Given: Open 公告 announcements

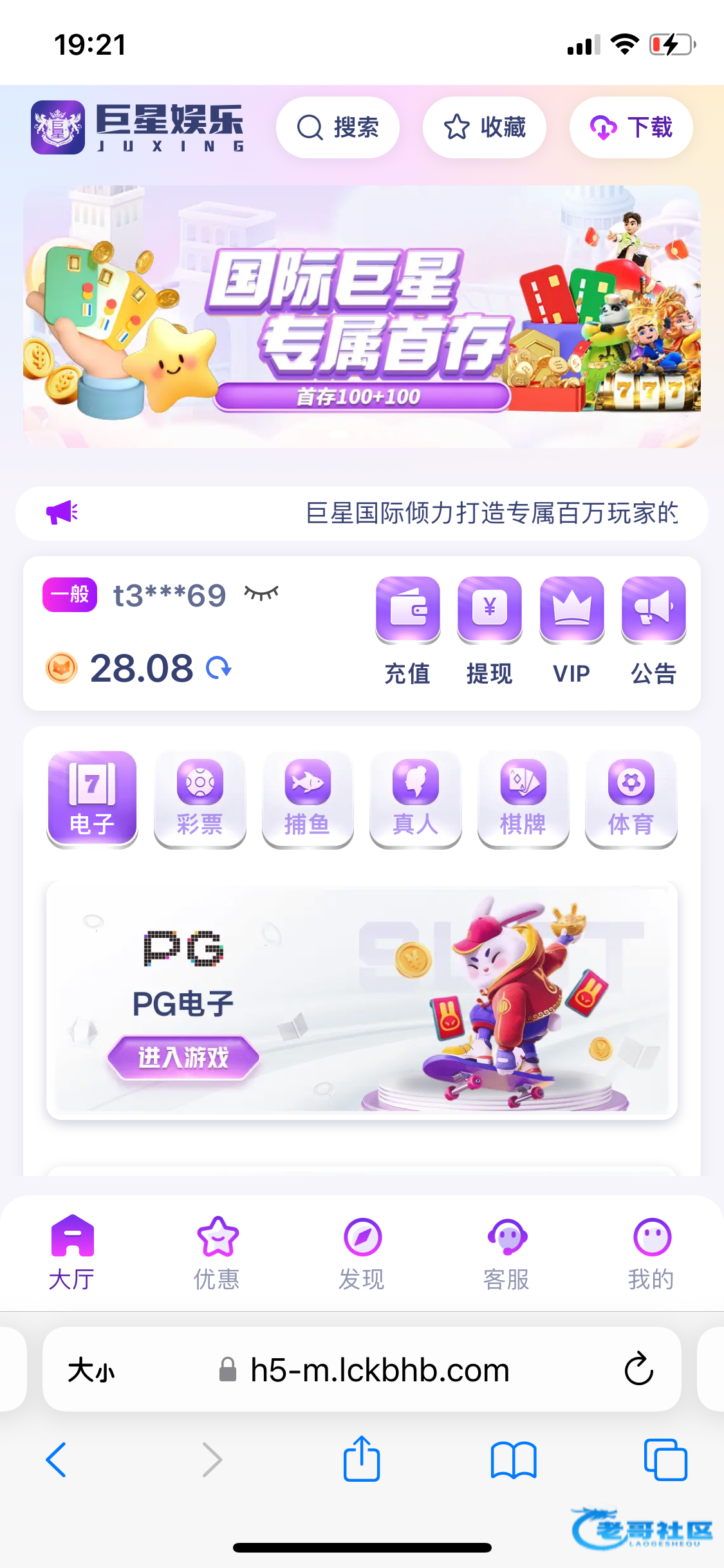Looking at the screenshot, I should pyautogui.click(x=653, y=631).
